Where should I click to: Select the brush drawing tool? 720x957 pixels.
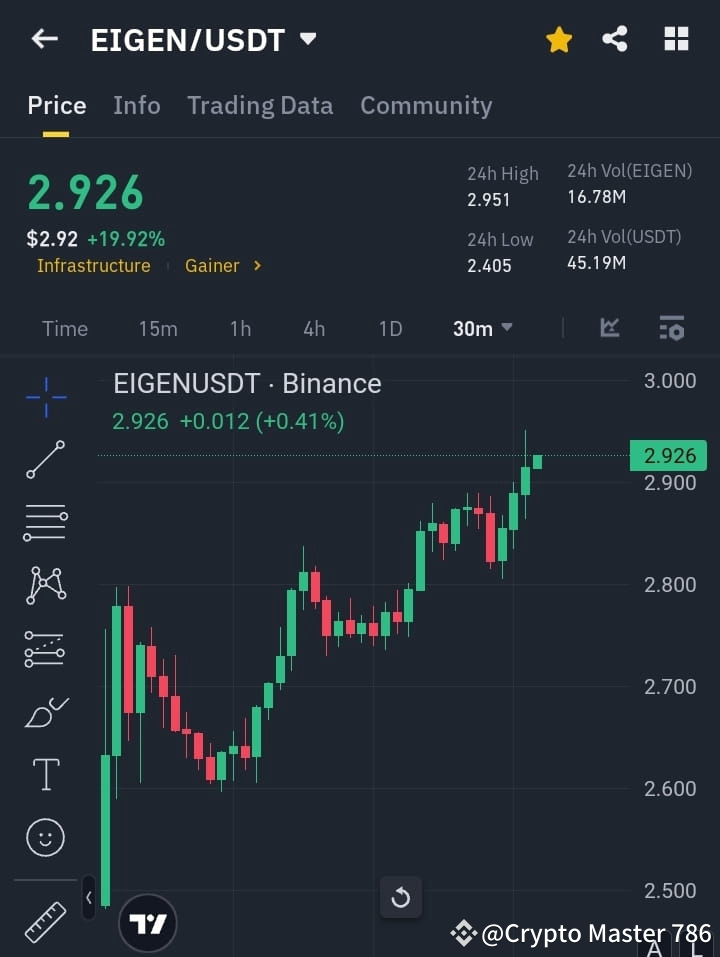[44, 712]
